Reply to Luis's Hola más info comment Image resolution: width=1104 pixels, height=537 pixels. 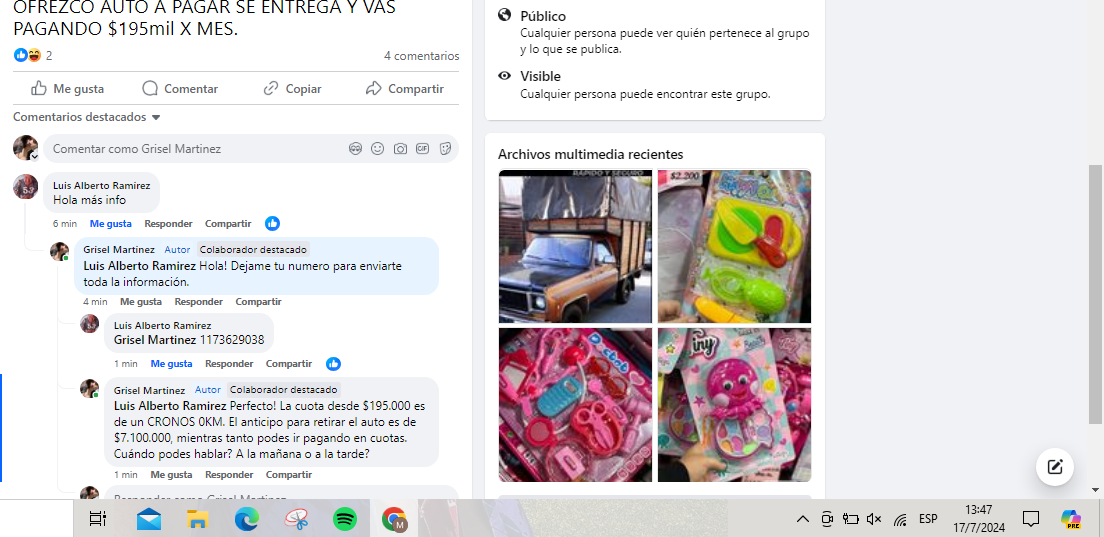click(x=168, y=224)
